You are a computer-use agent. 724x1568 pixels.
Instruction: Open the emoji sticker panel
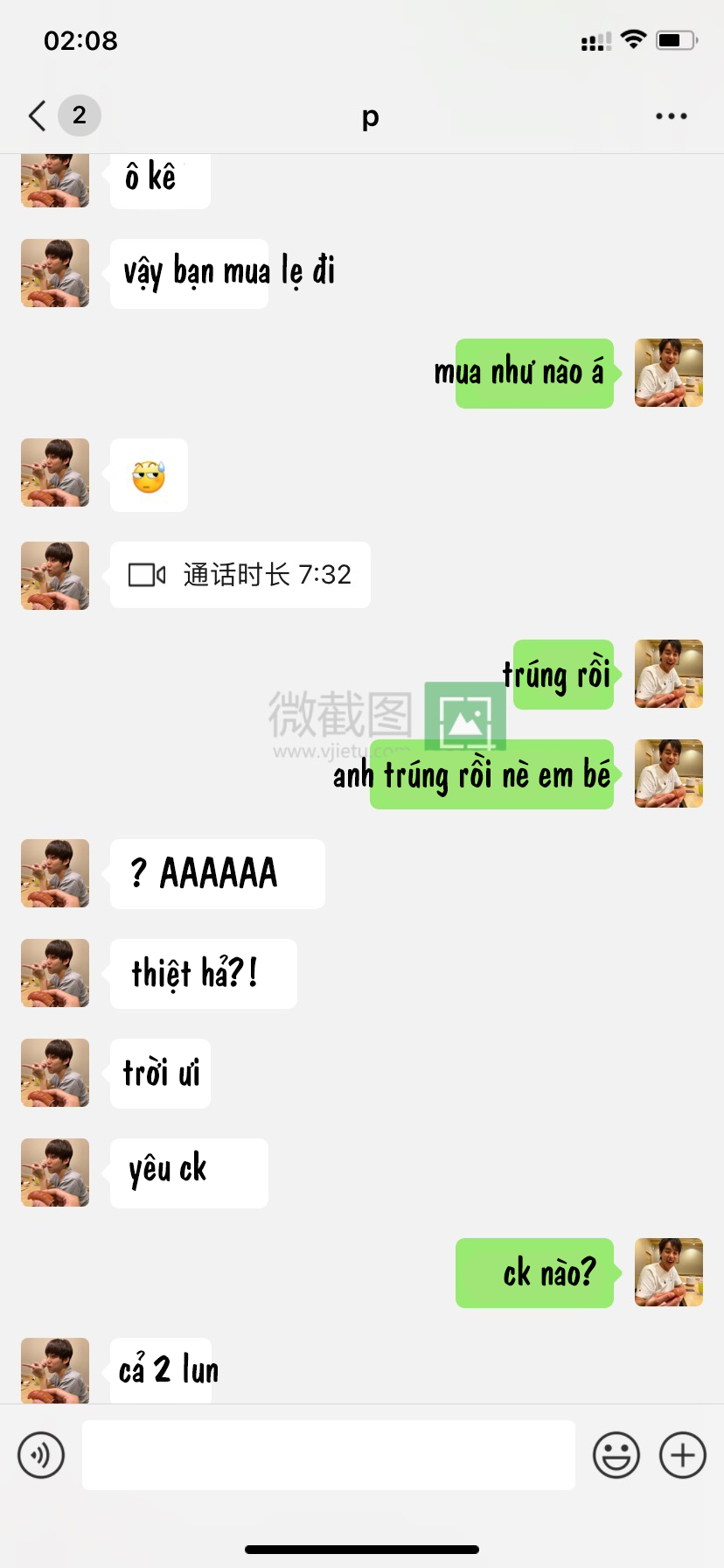pos(616,1455)
